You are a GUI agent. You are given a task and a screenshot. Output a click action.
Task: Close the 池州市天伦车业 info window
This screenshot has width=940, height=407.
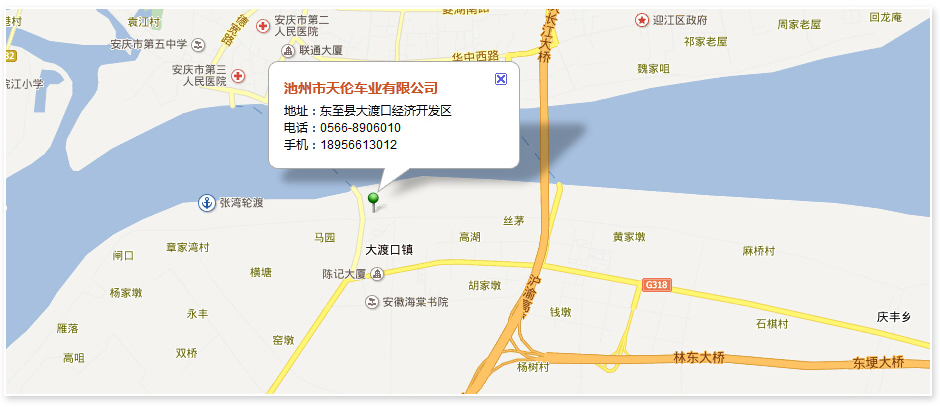pos(501,79)
